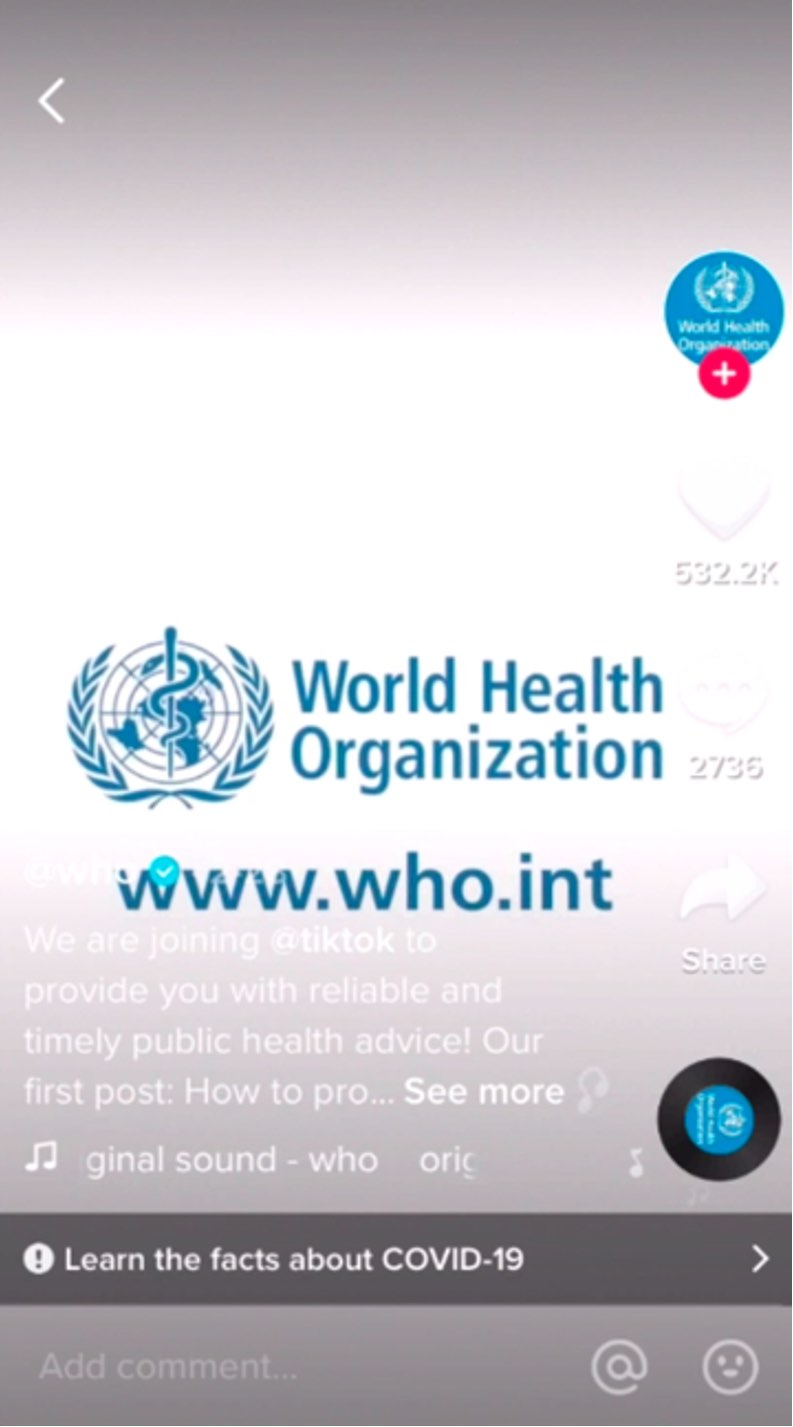
Task: Follow WHO with the red plus button
Action: pyautogui.click(x=724, y=375)
